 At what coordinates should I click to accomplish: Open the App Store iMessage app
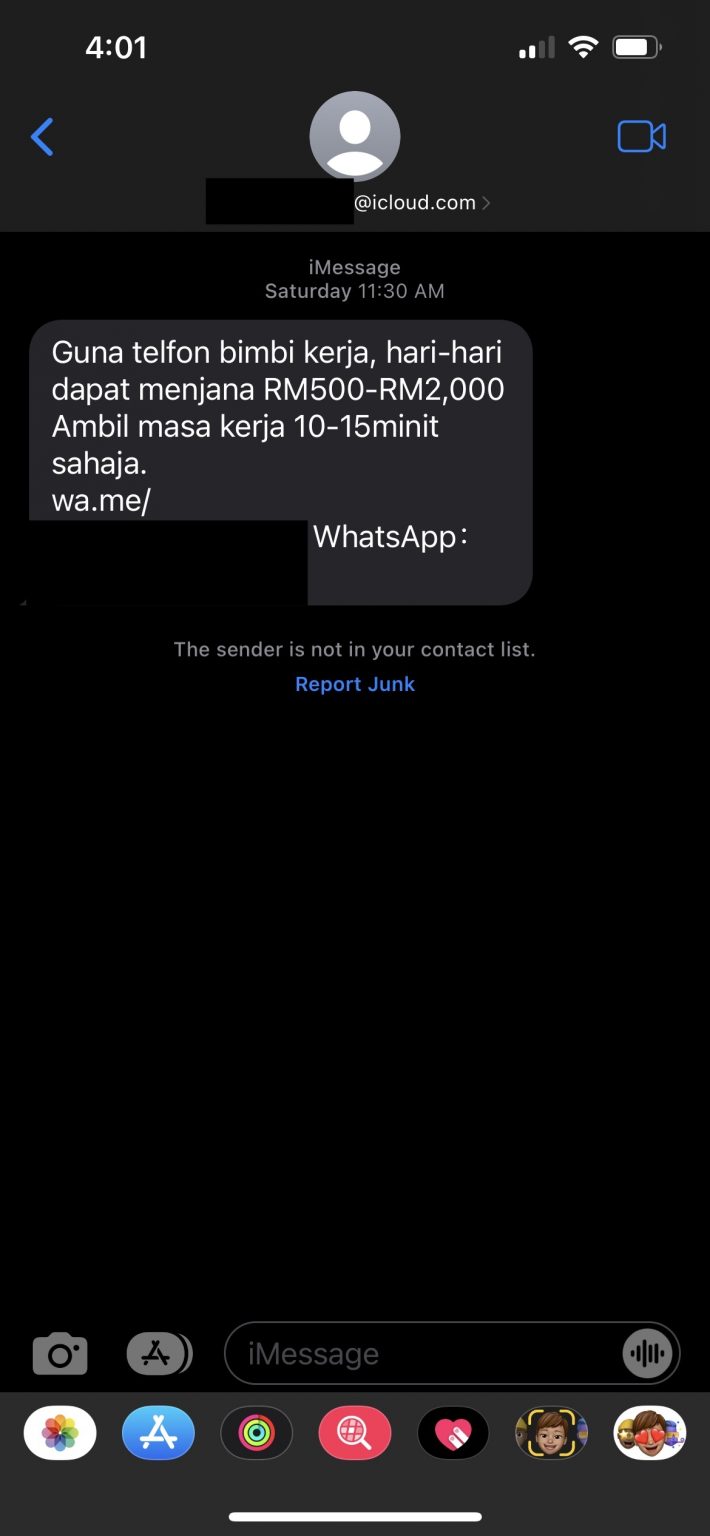(158, 1433)
